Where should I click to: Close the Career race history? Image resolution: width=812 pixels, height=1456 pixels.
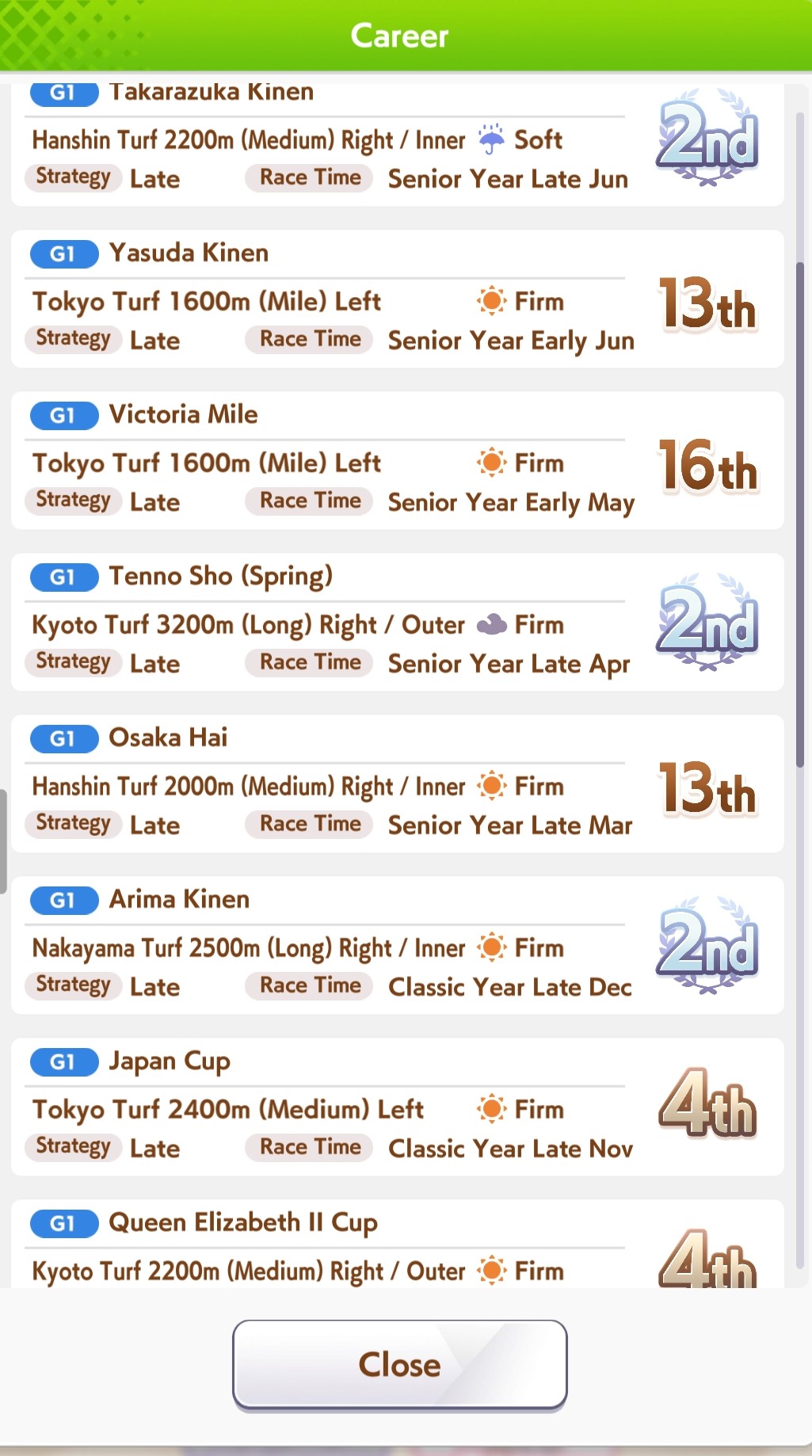coord(399,1364)
